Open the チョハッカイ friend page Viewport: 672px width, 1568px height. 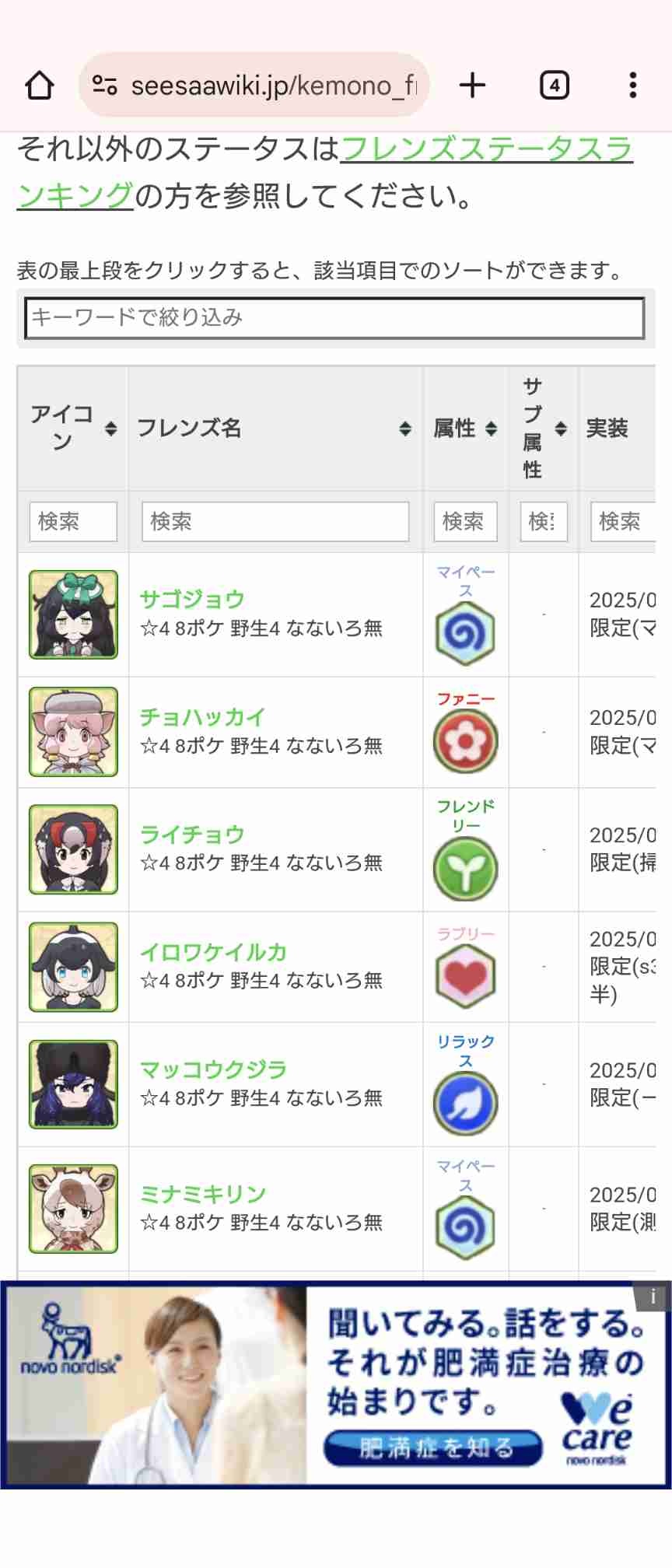point(202,717)
